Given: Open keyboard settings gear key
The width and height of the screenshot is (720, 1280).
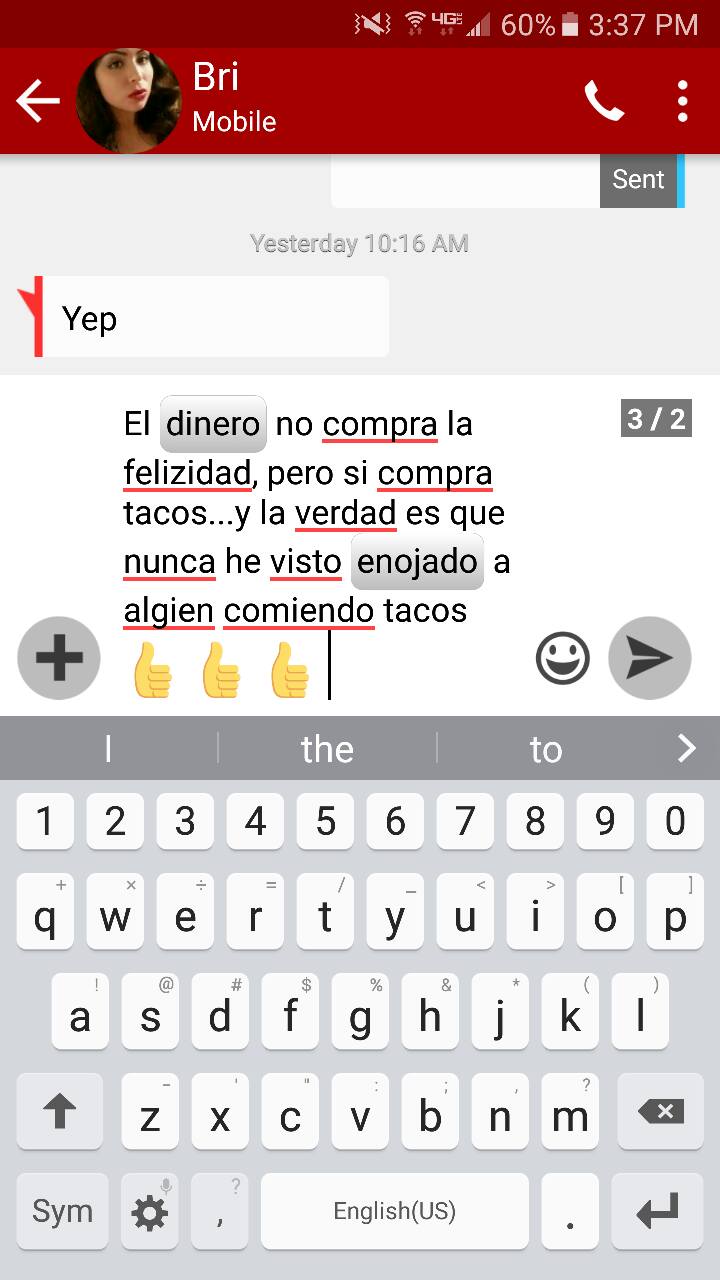Looking at the screenshot, I should 150,1211.
